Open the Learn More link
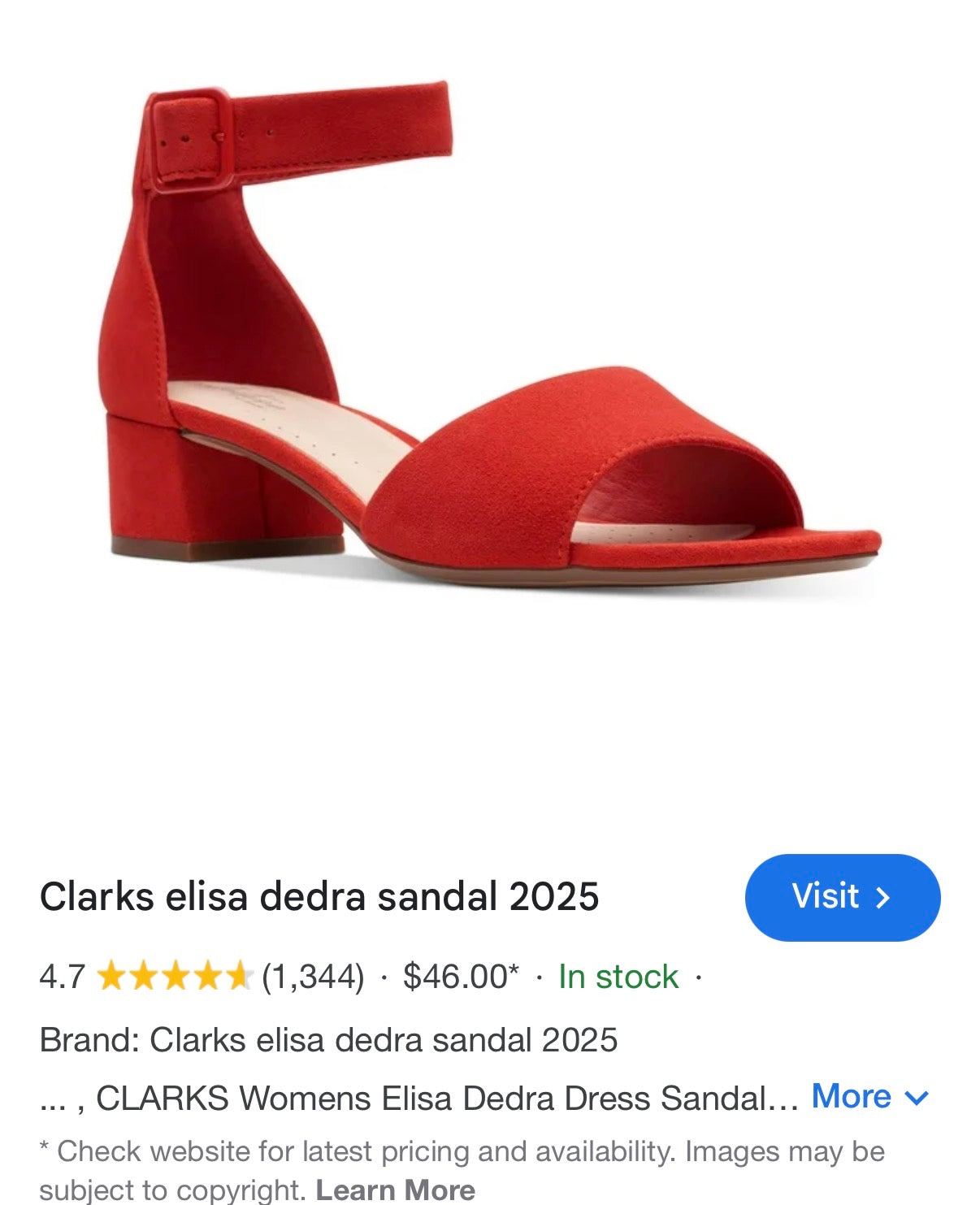 point(395,1189)
